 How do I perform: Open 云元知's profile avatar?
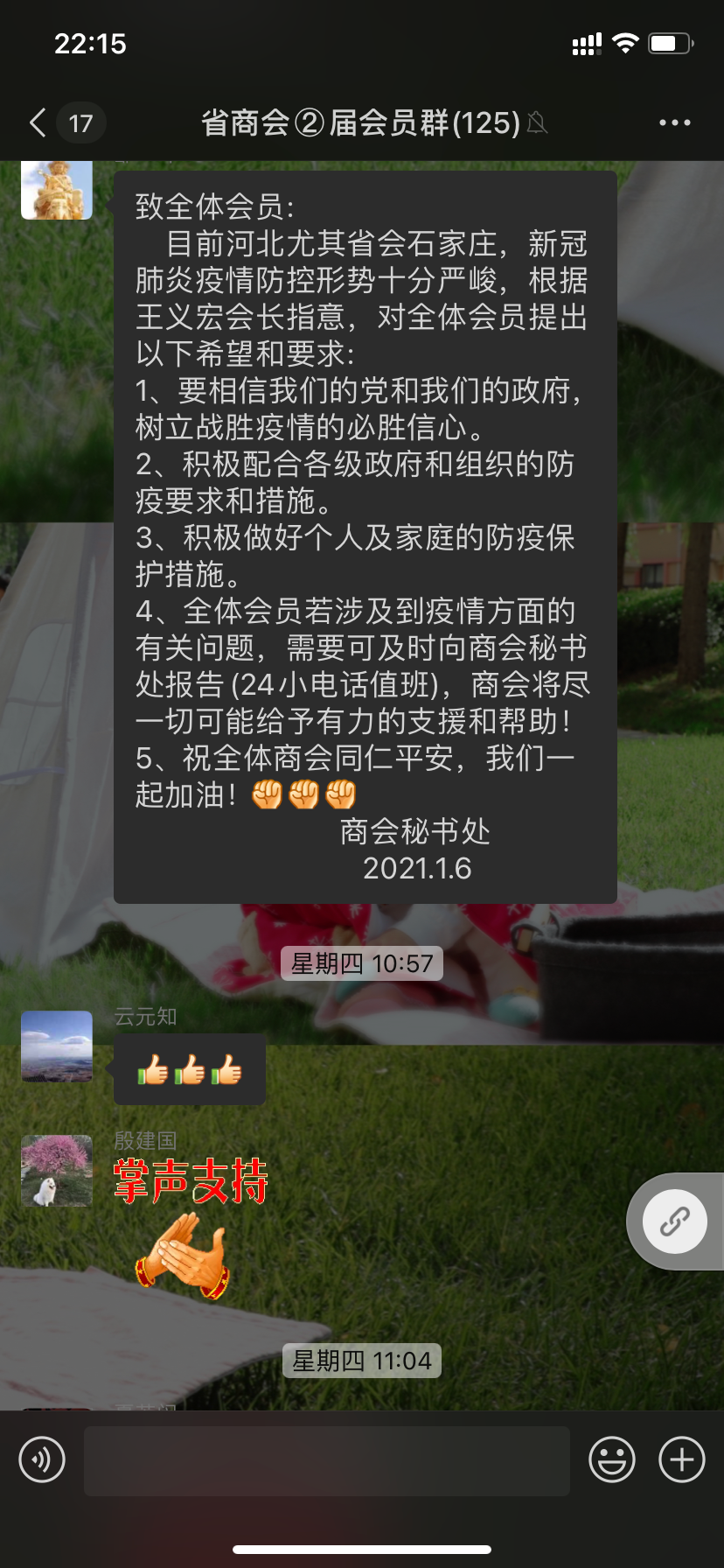57,1047
